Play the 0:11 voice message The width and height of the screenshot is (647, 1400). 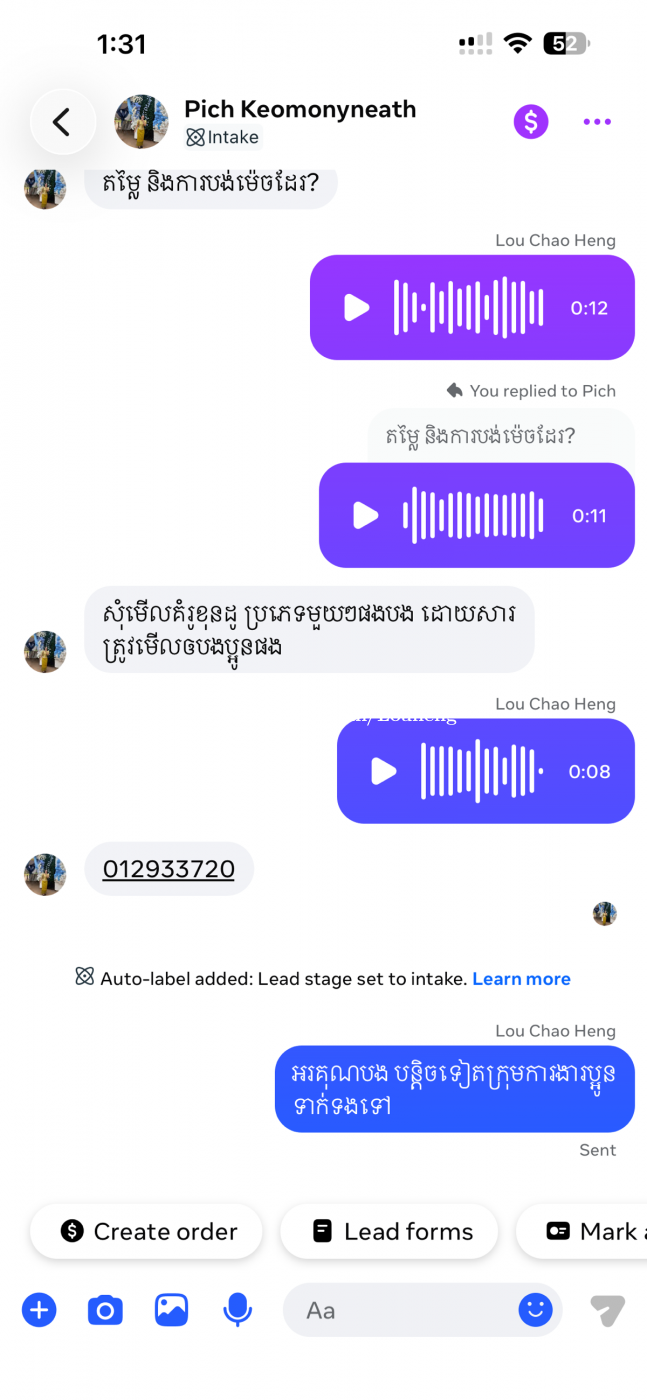tap(366, 516)
